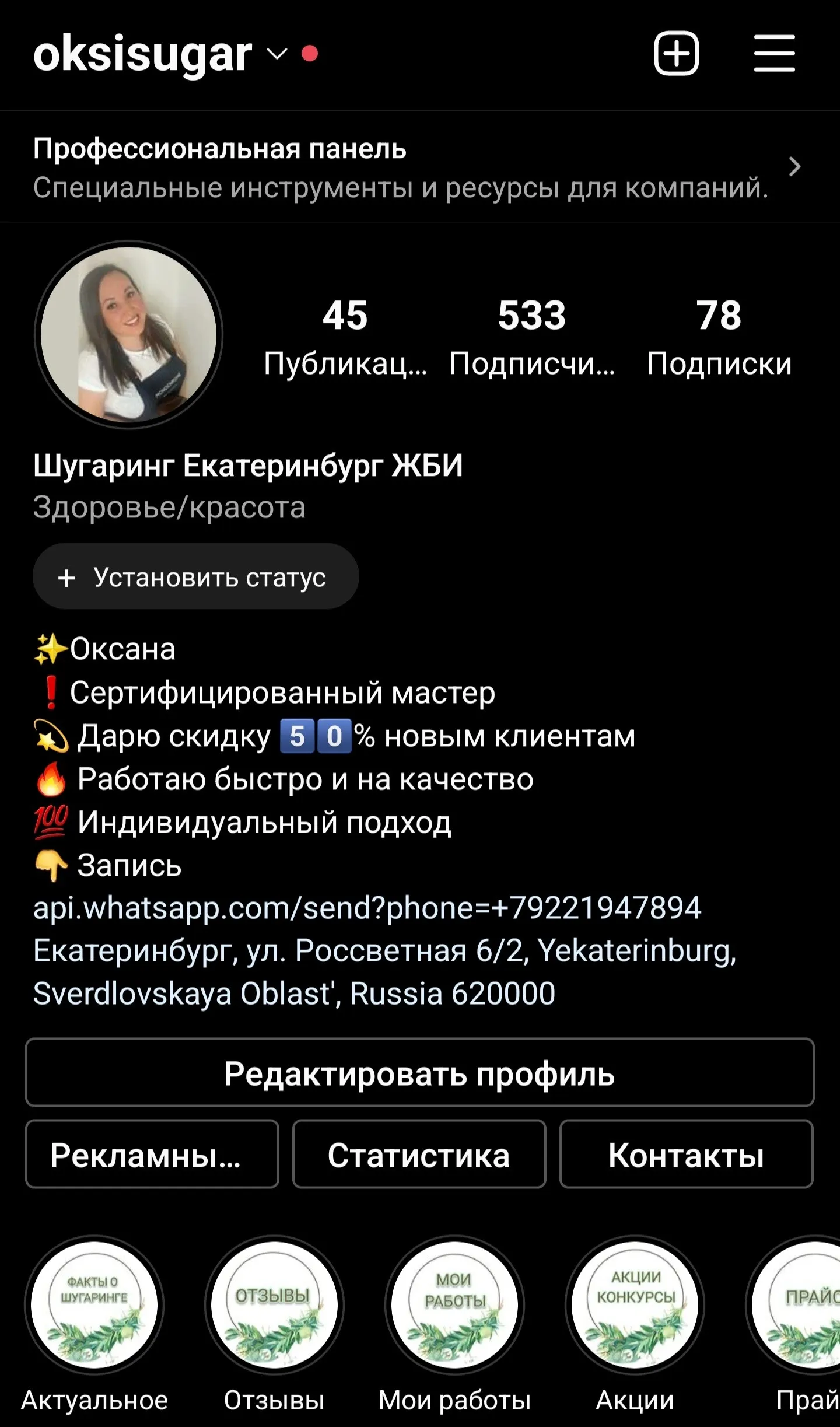Open Статистика
The height and width of the screenshot is (1427, 840).
pyautogui.click(x=419, y=1155)
